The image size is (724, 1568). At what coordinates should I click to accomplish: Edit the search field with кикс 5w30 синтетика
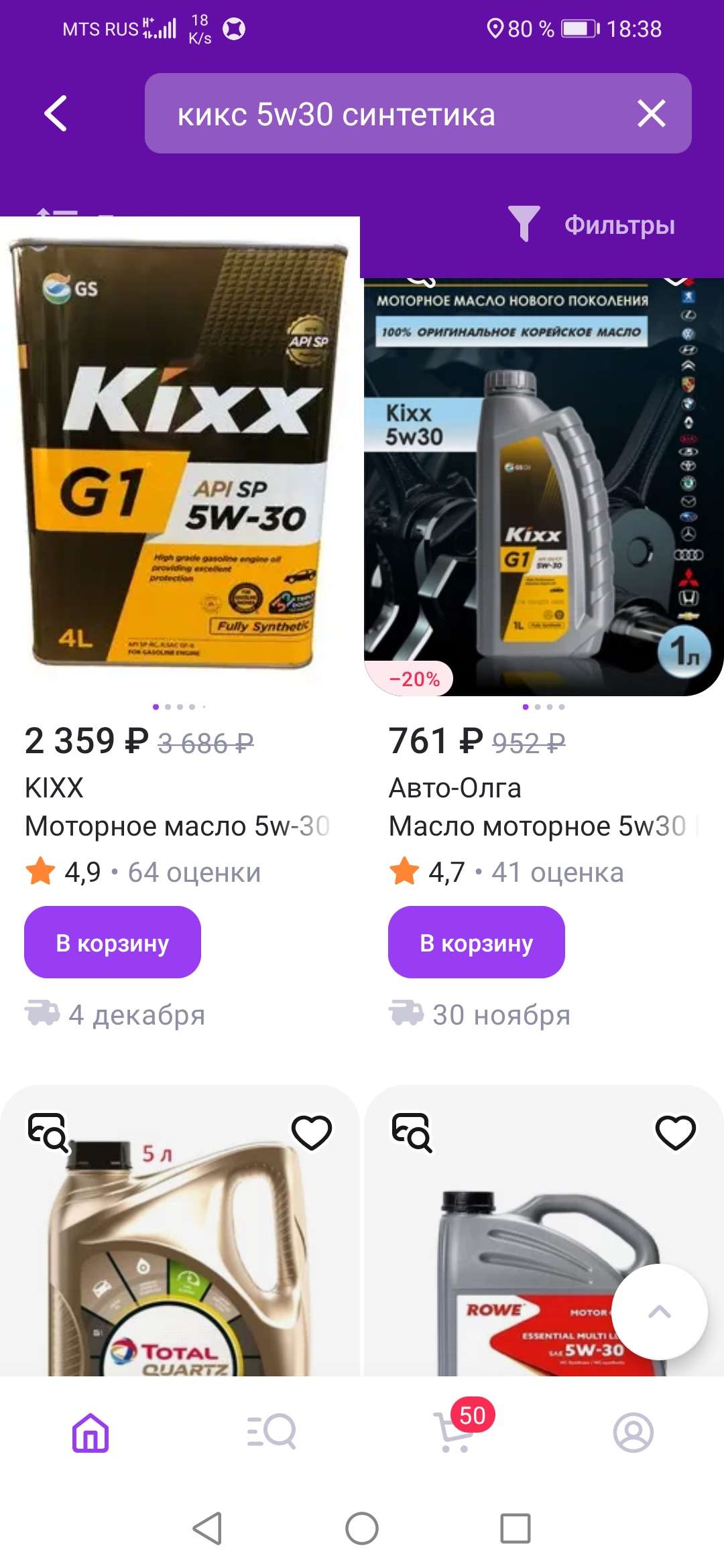[x=389, y=114]
